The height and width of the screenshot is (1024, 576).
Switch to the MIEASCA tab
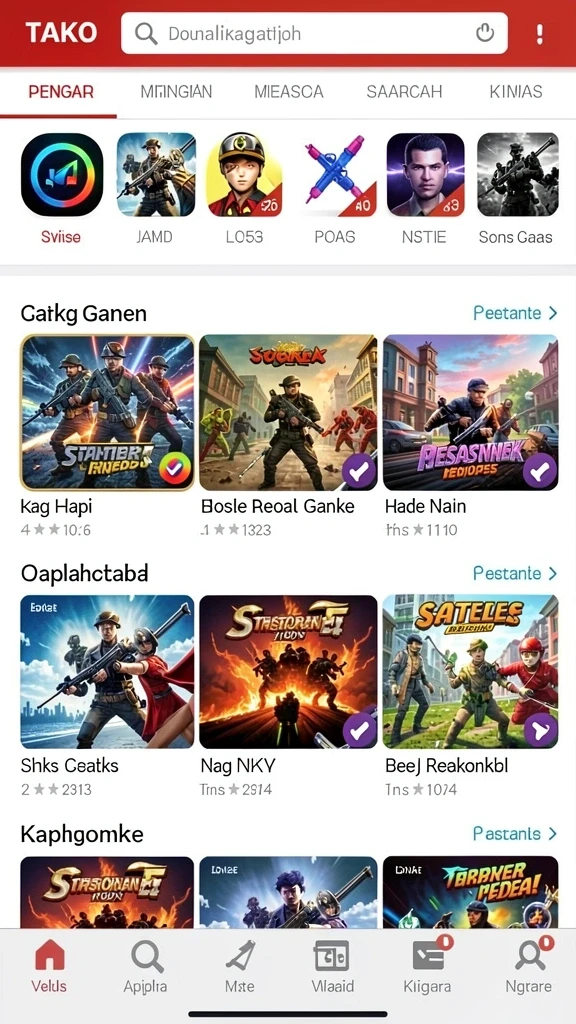(x=289, y=92)
